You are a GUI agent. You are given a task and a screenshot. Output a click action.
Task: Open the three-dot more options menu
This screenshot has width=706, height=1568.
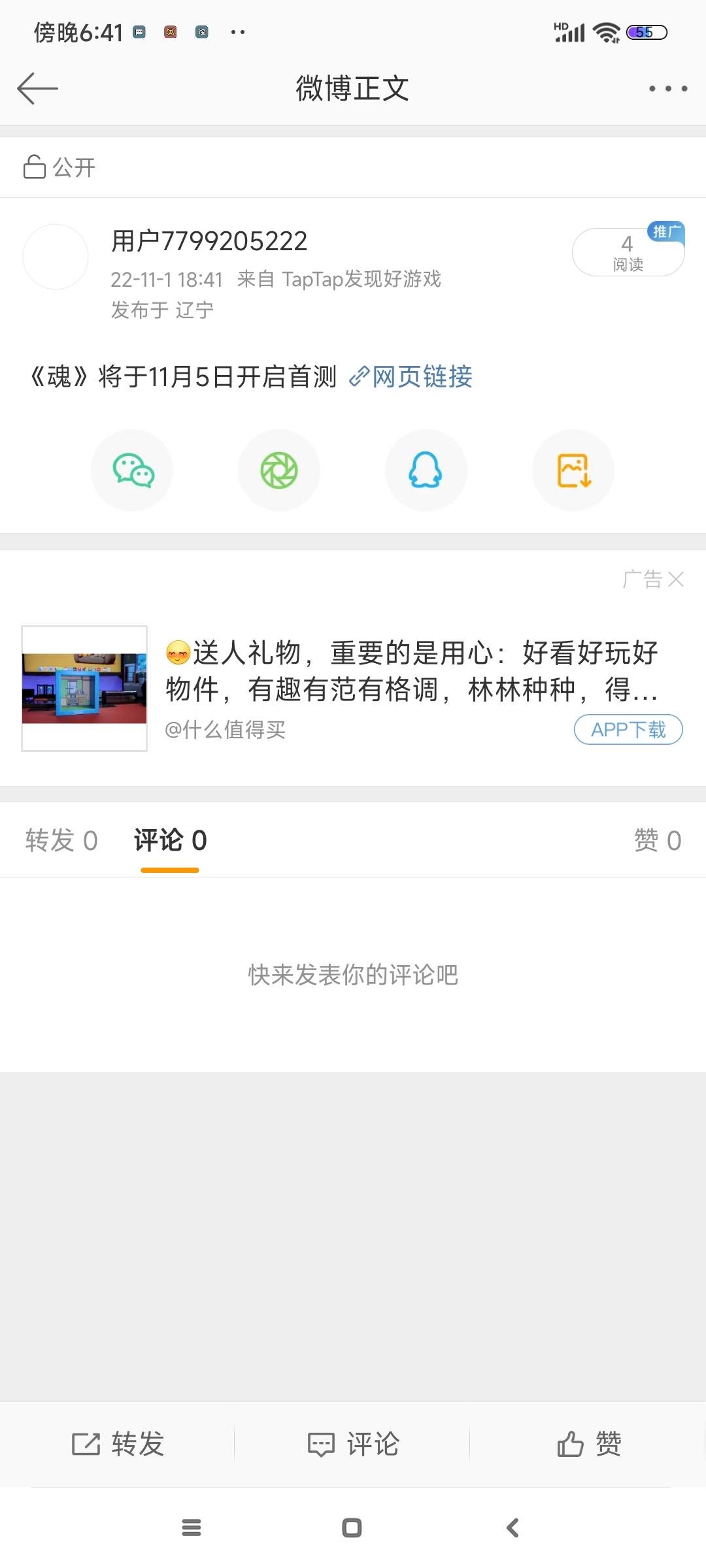(667, 88)
